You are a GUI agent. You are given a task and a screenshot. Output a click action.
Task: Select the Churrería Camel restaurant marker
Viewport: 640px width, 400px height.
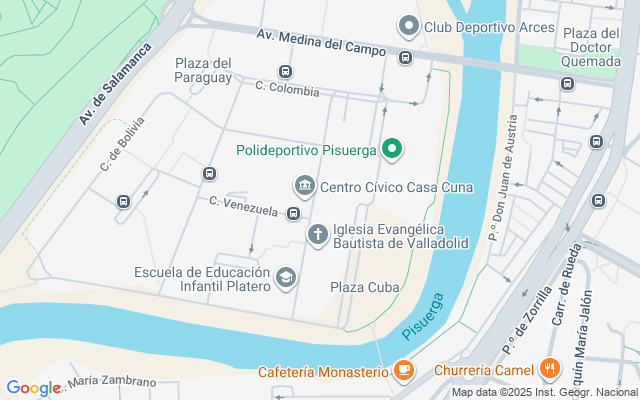click(x=548, y=370)
